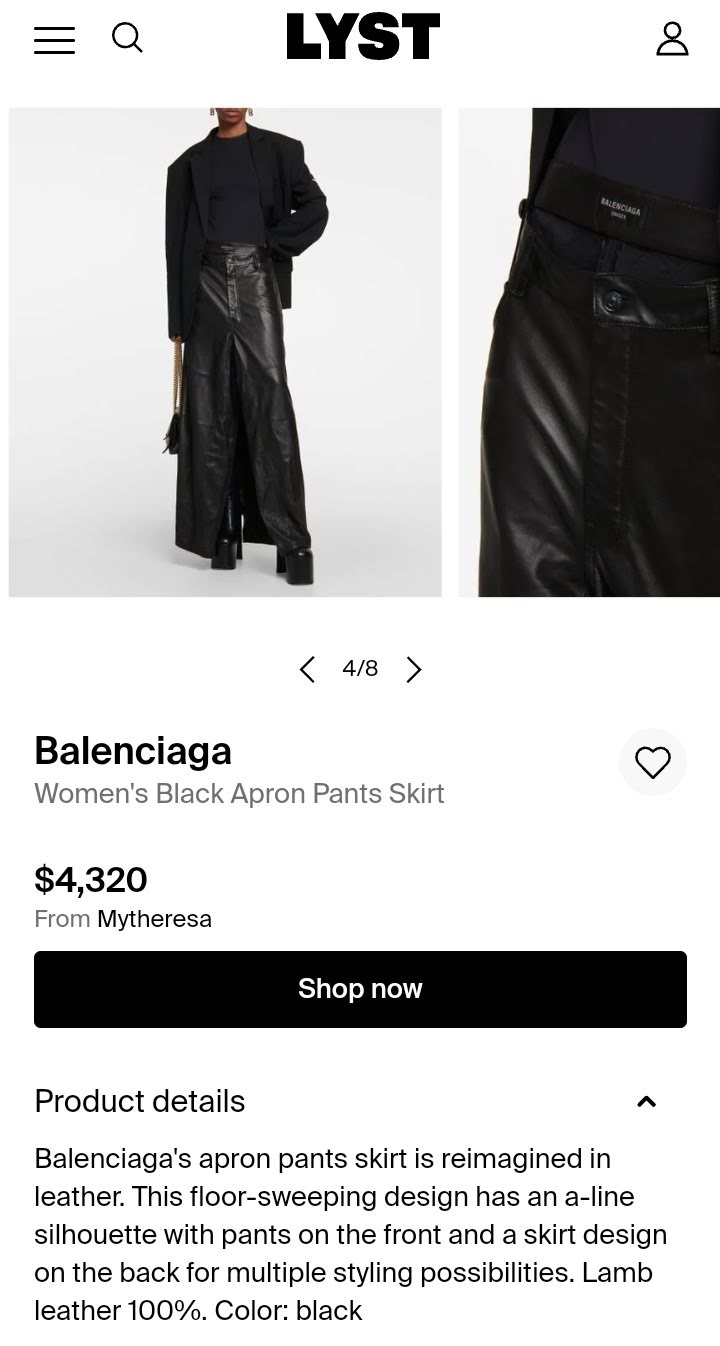Viewport: 720px width, 1346px height.
Task: Go to the previous product image
Action: (307, 669)
